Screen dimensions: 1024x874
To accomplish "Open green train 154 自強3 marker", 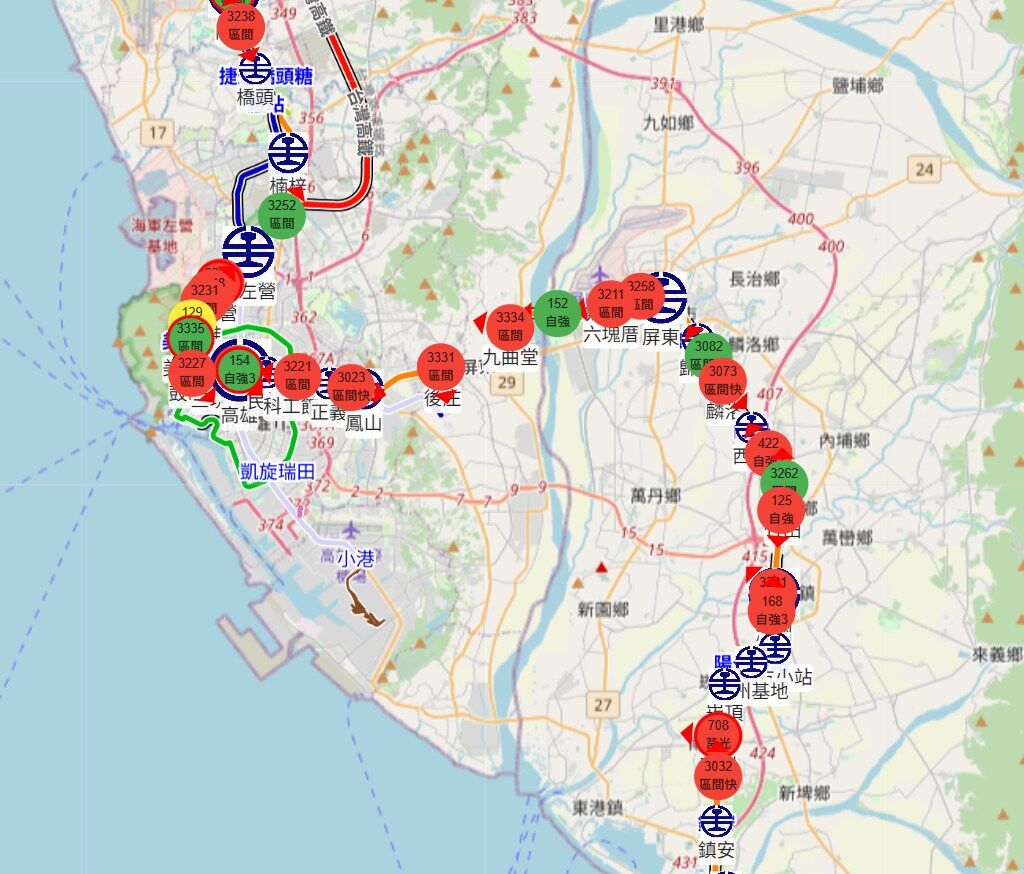I will tap(240, 369).
